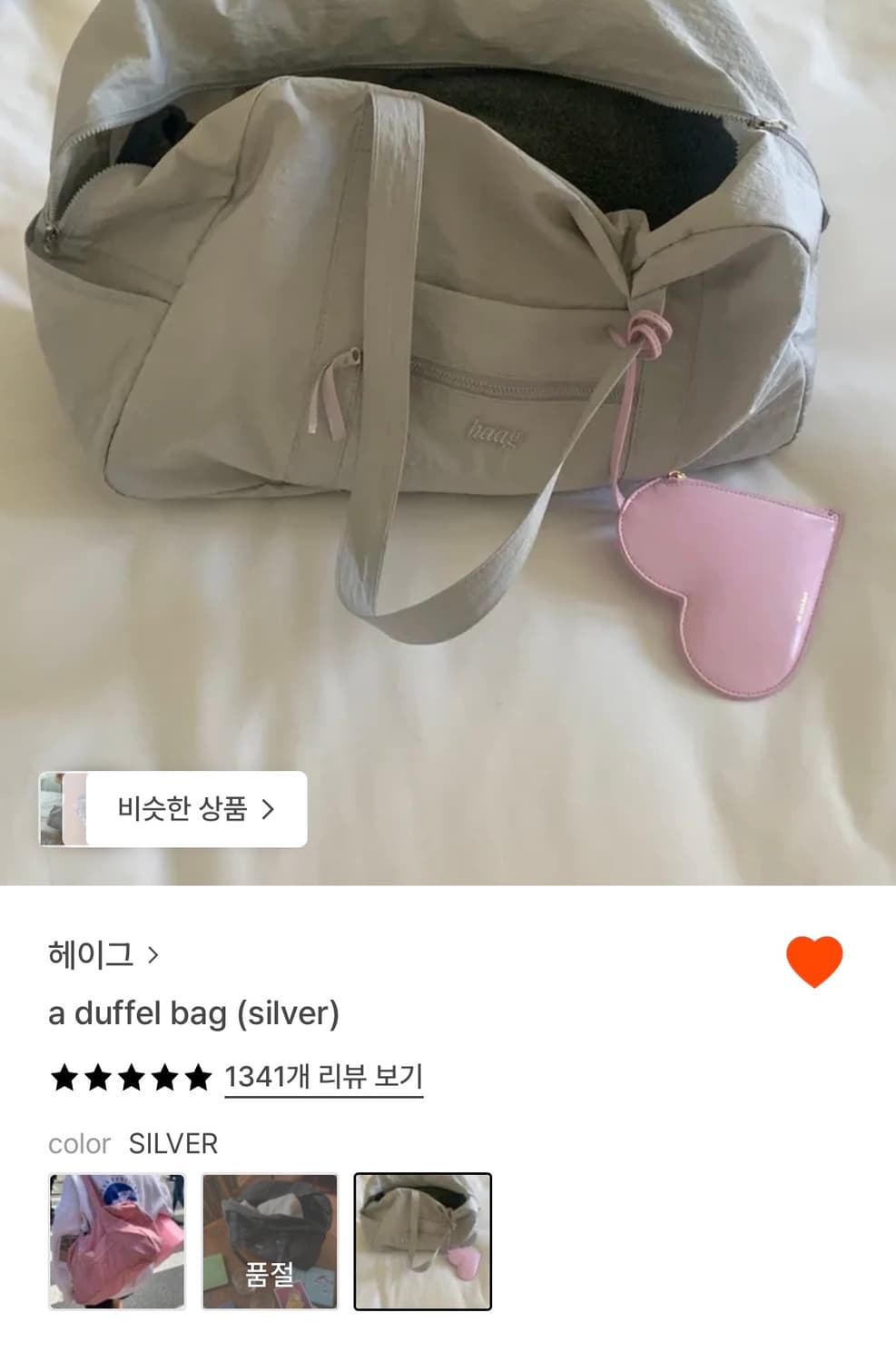Expand reviews with 1341개 리뷰 보기

pyautogui.click(x=323, y=1080)
